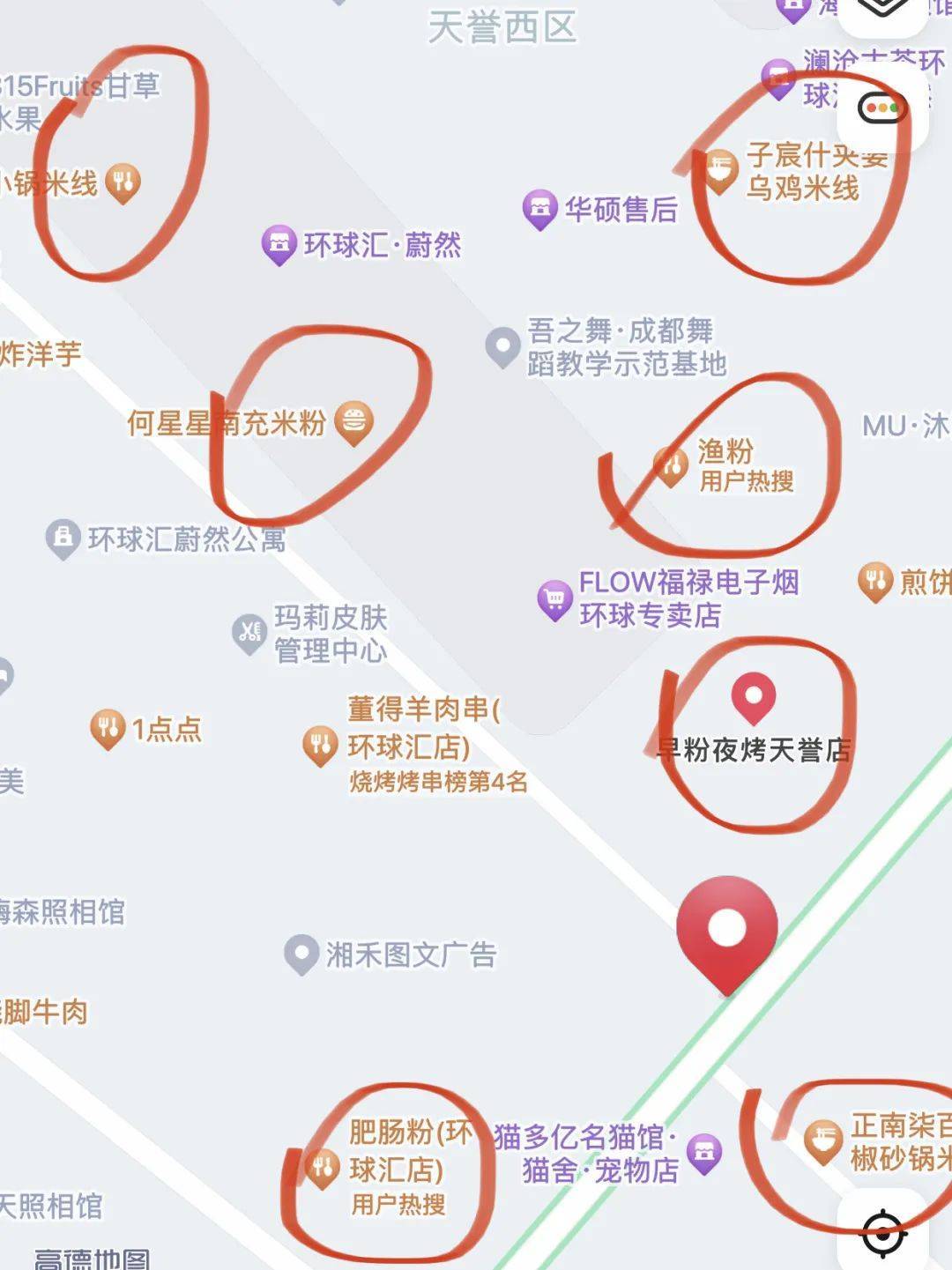
Task: Select the 环球汇·蔚然 shop marker
Action: [279, 245]
